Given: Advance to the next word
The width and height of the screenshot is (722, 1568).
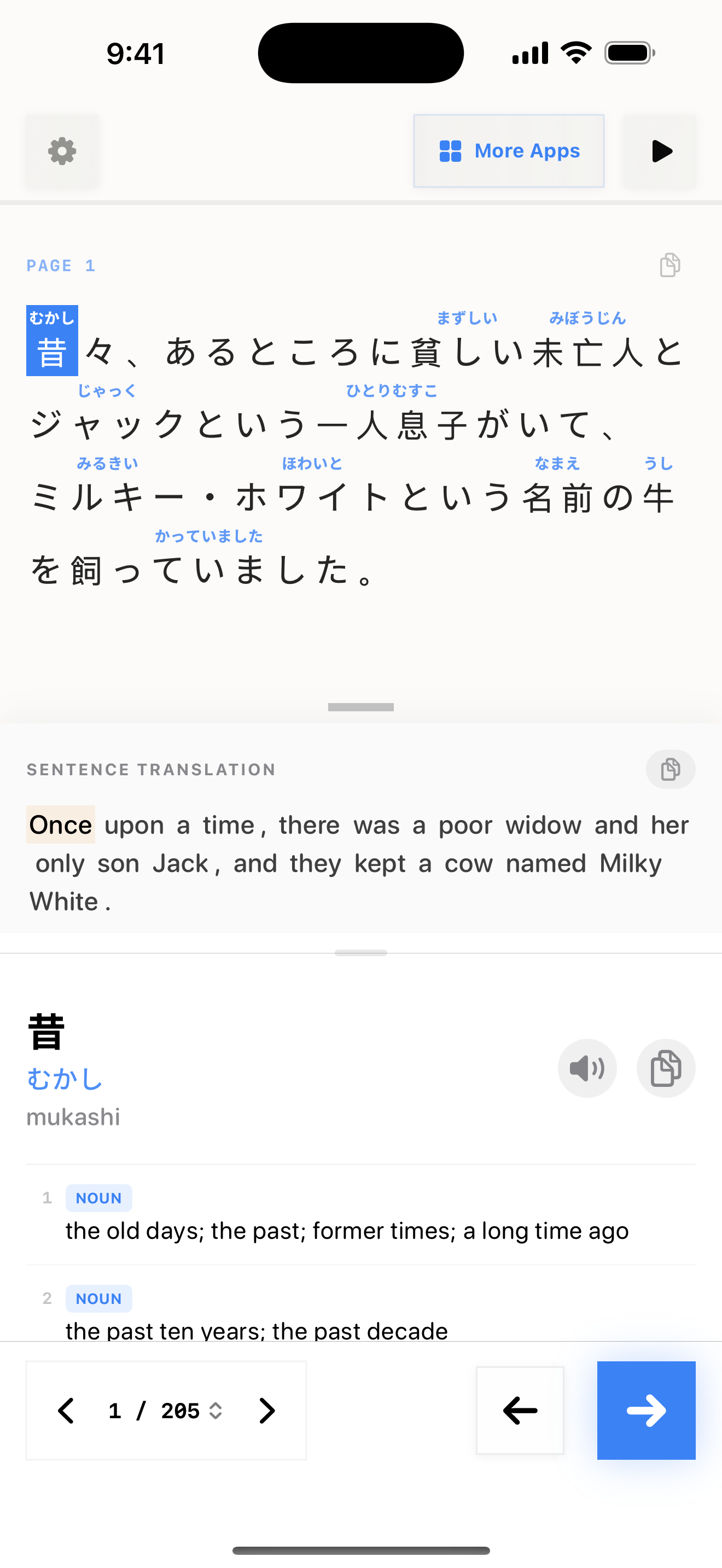Looking at the screenshot, I should click(646, 1411).
